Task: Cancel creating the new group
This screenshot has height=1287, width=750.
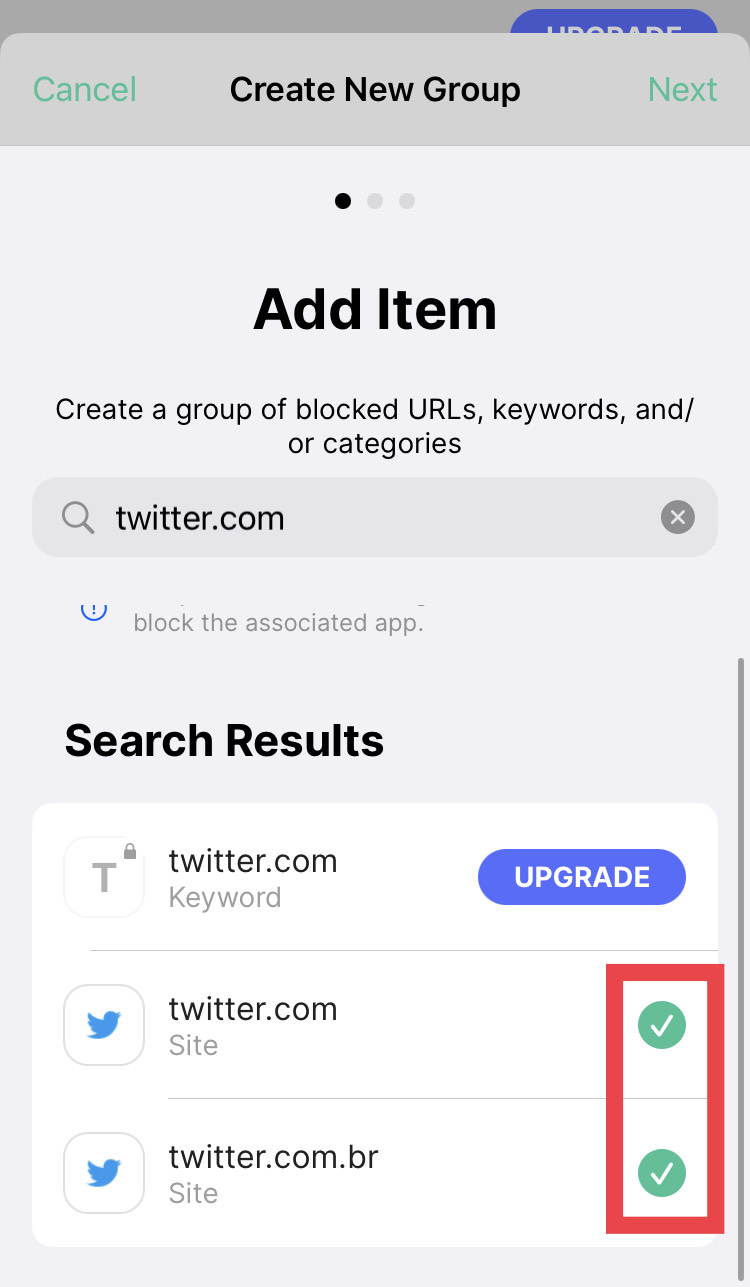Action: pos(85,89)
